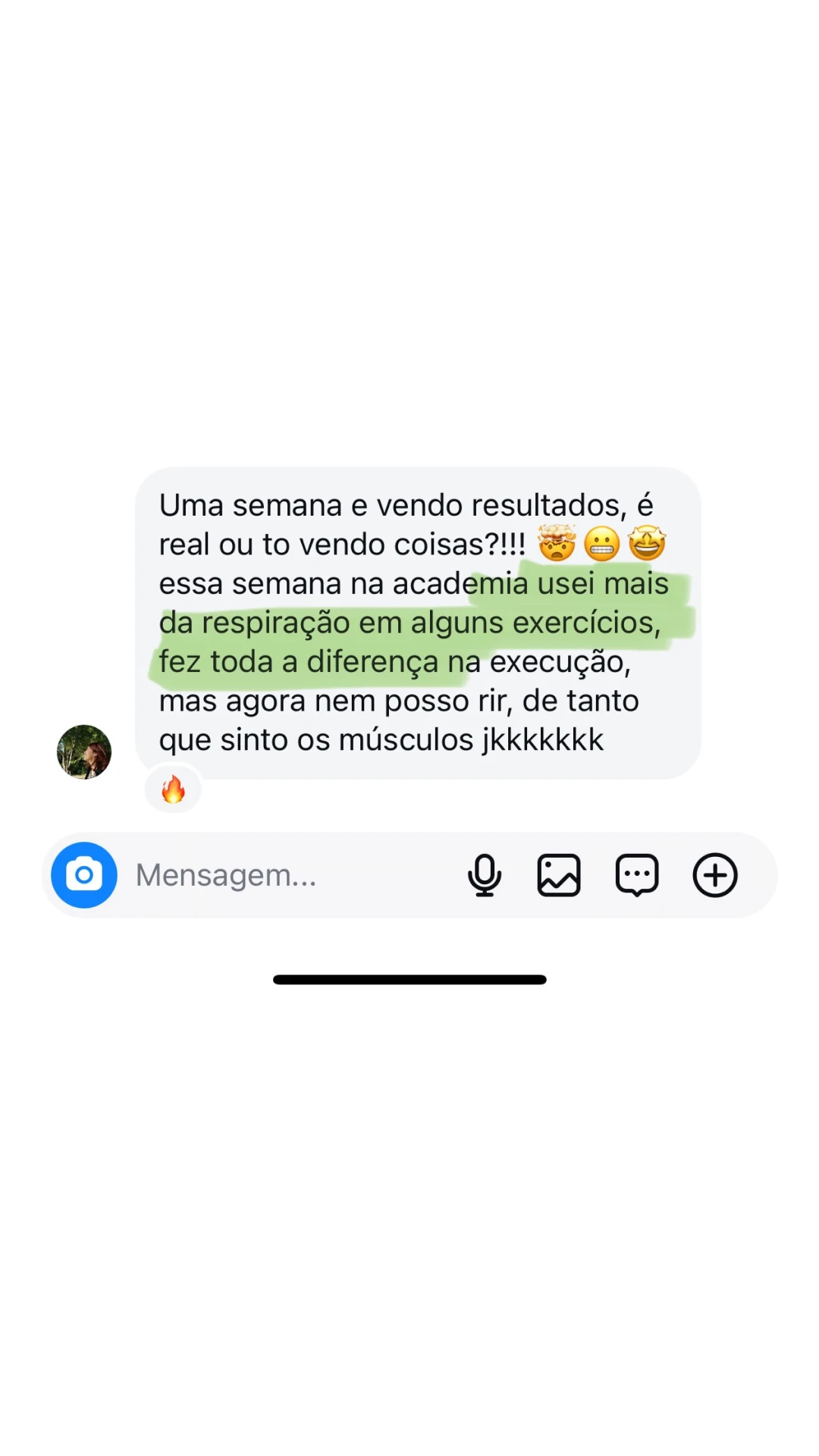
Task: Open the photo gallery icon
Action: click(559, 874)
